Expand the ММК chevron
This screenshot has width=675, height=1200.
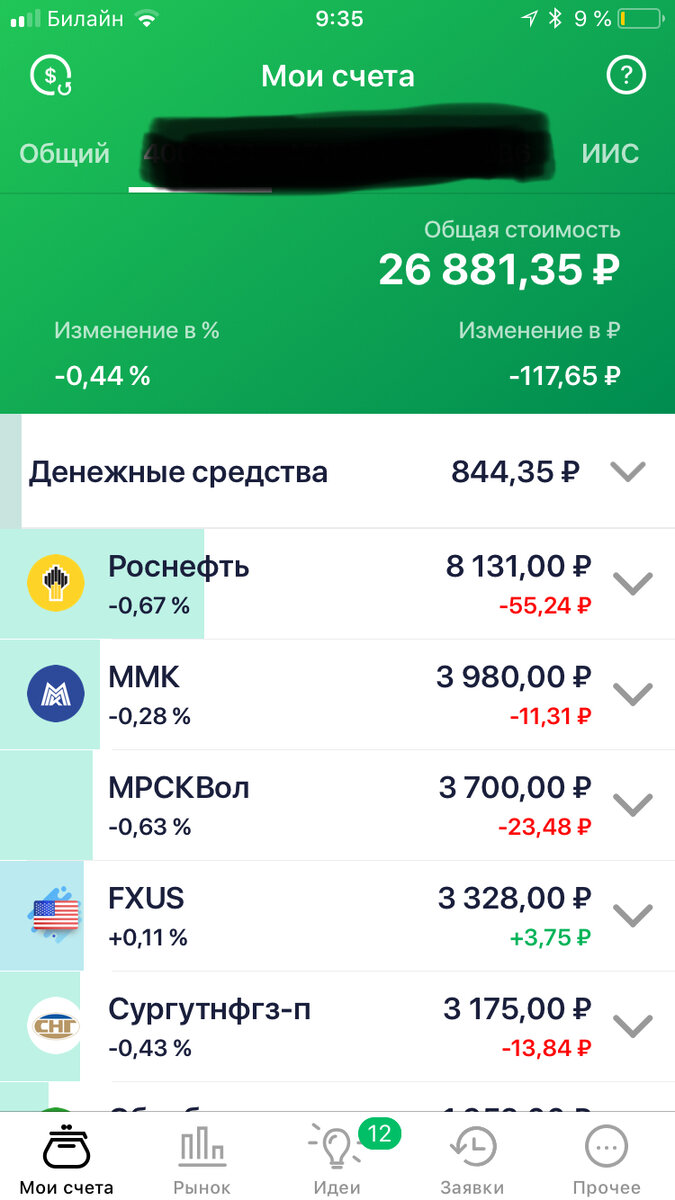632,694
